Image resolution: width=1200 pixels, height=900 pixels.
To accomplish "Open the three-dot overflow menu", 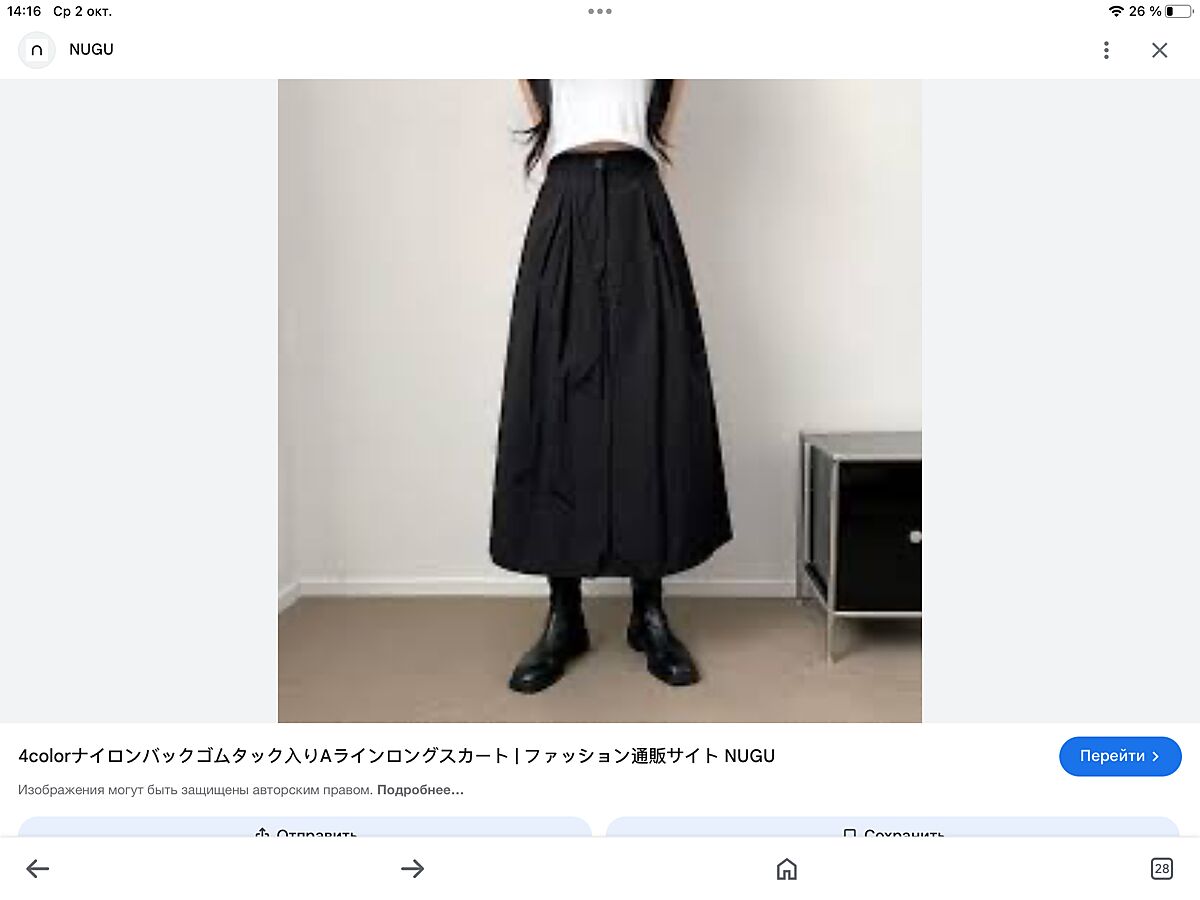I will pyautogui.click(x=1106, y=50).
